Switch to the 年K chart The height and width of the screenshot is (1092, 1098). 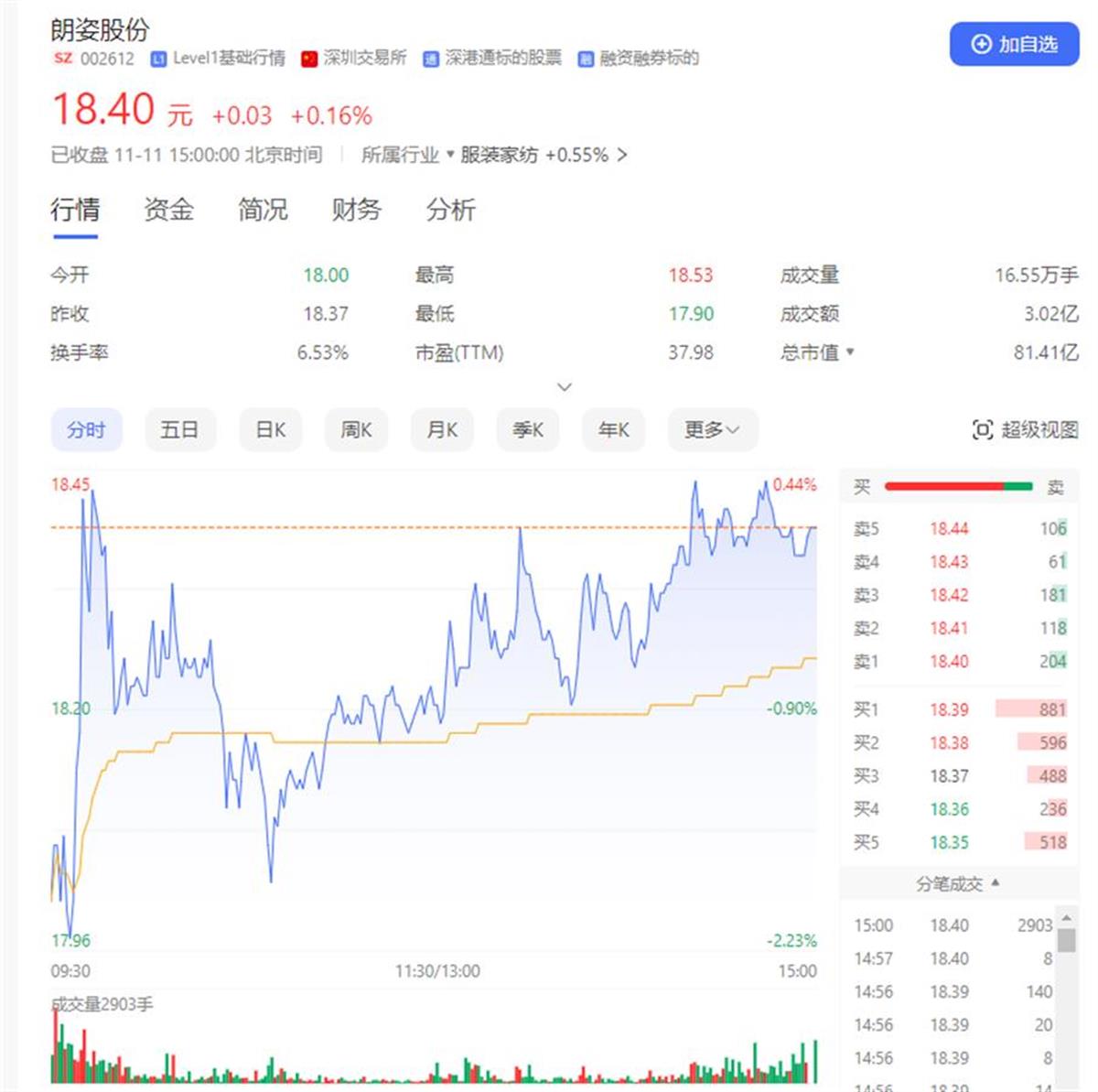coord(613,429)
